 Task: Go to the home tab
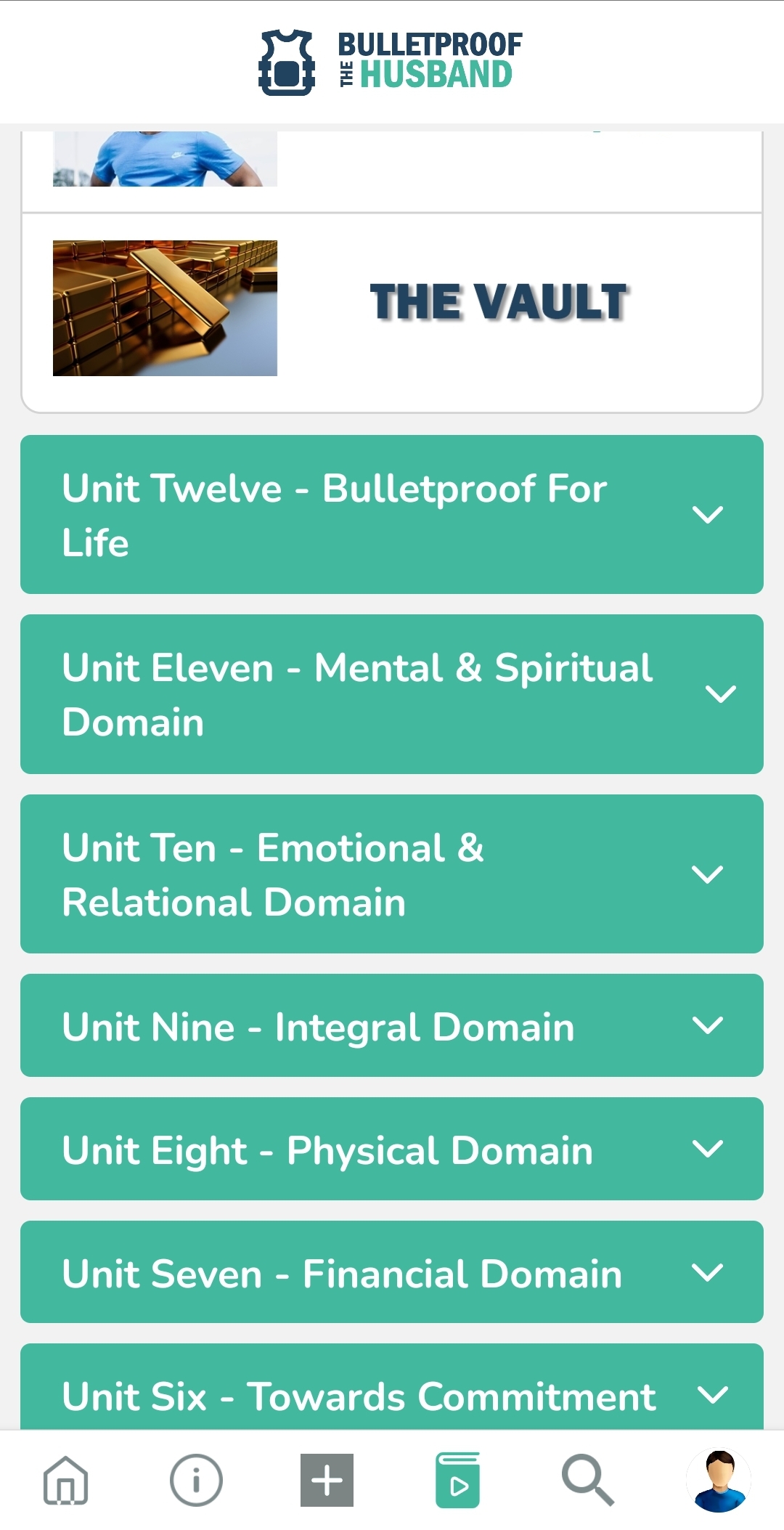(65, 1480)
